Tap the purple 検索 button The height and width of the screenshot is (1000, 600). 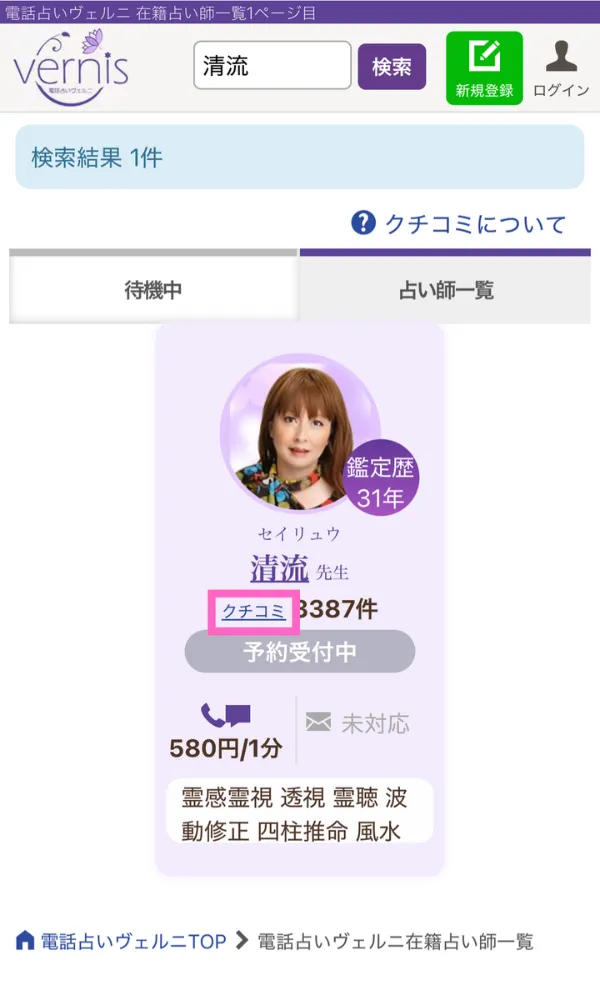391,66
